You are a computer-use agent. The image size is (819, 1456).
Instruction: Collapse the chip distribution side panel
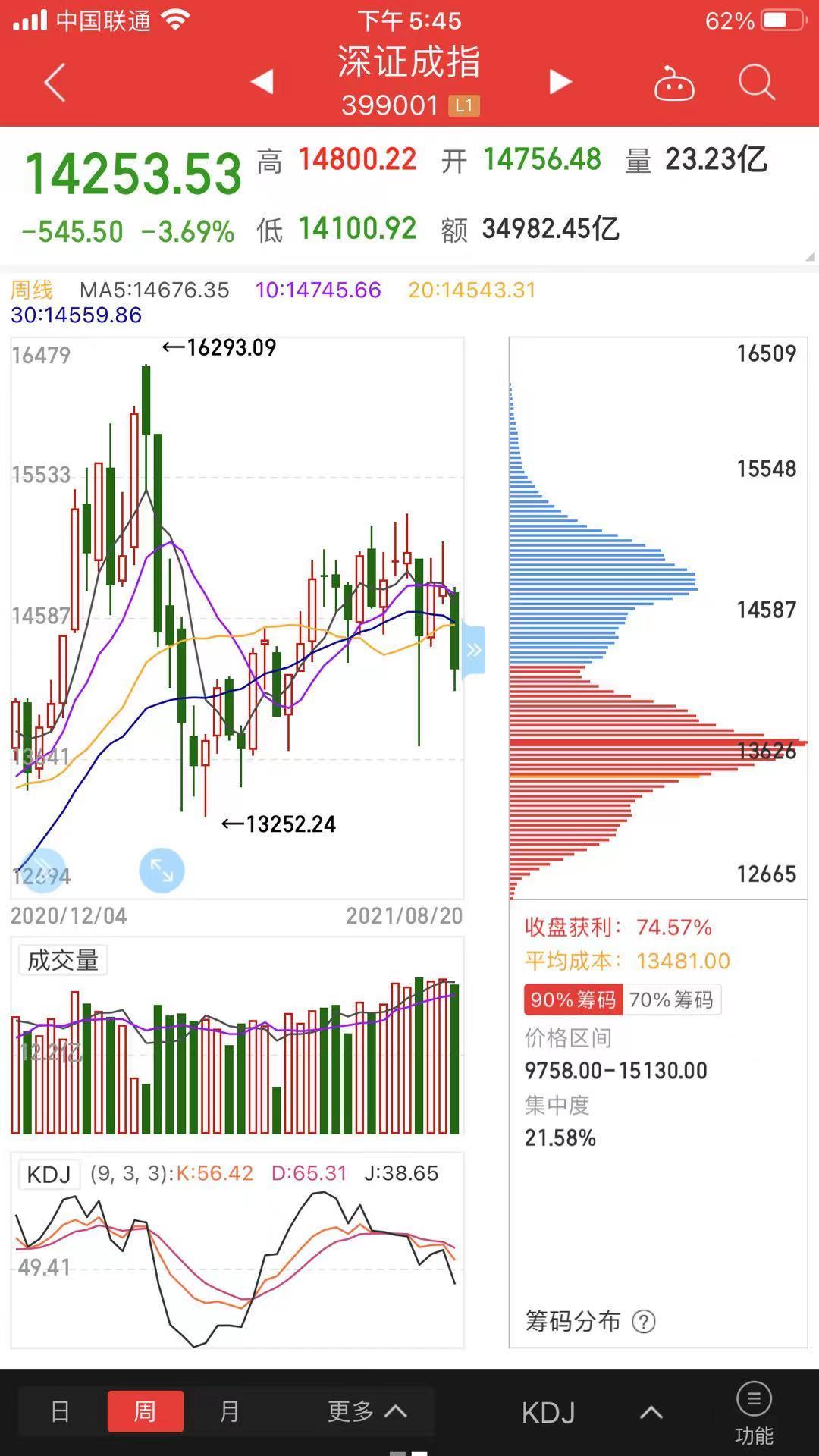pyautogui.click(x=473, y=650)
